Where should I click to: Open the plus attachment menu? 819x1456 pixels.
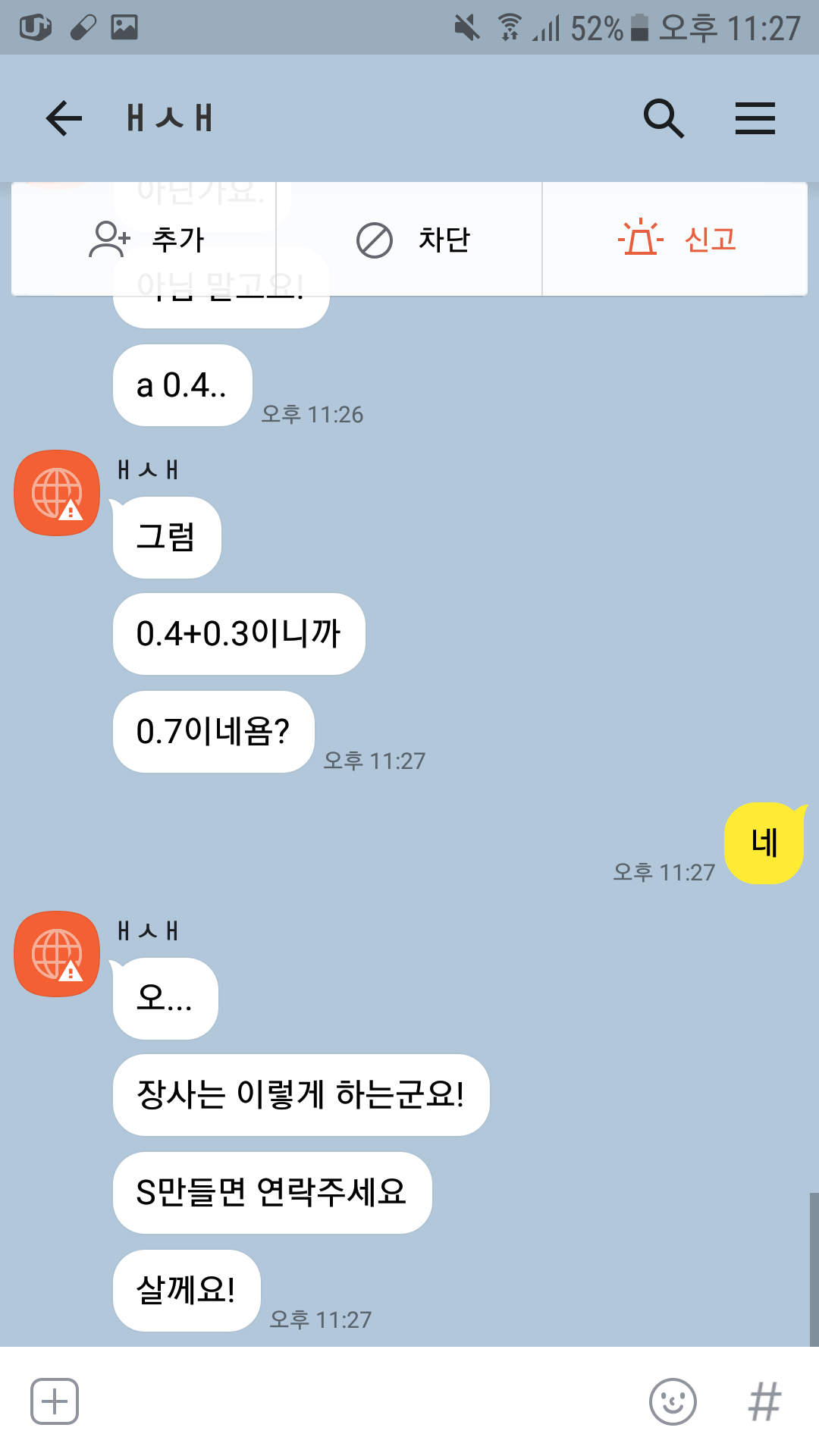pyautogui.click(x=55, y=1401)
